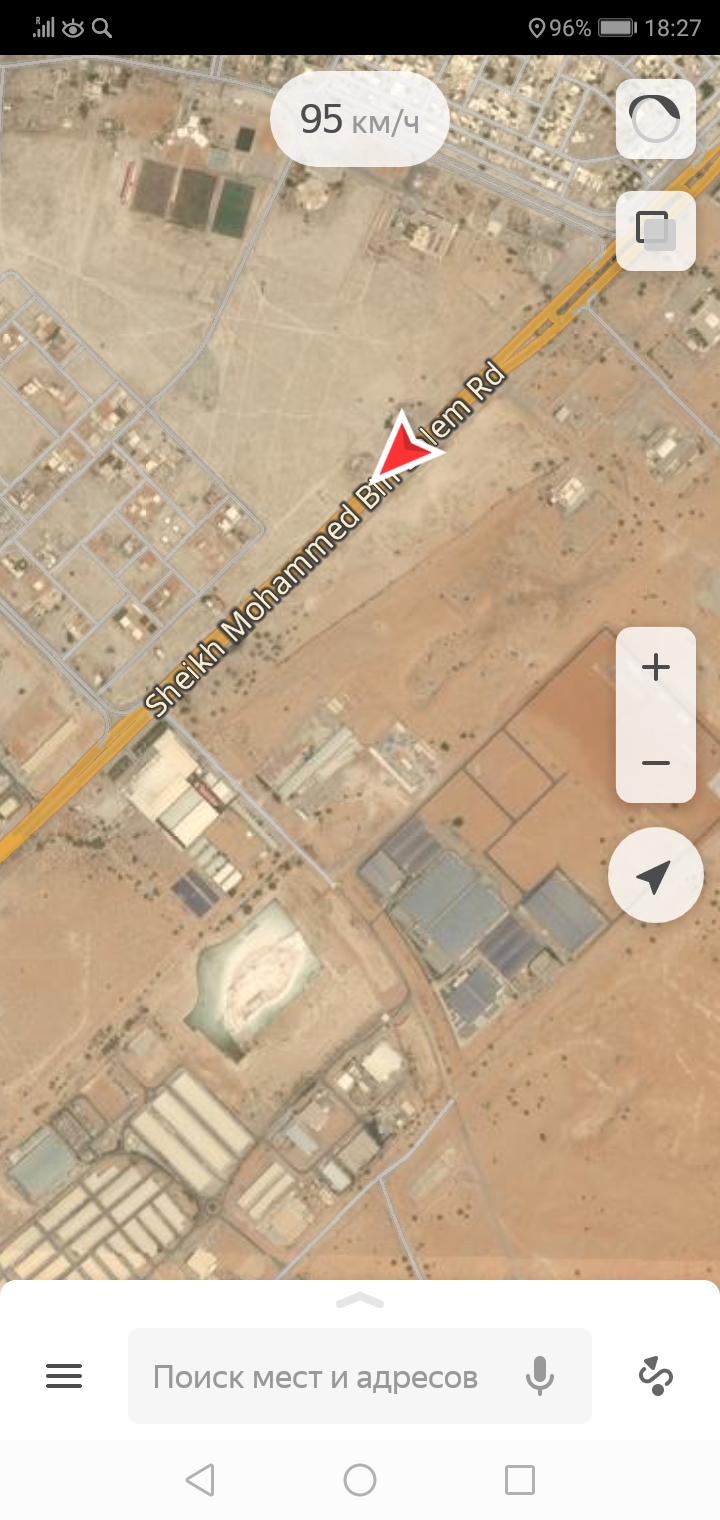Start voice search with the microphone
Image resolution: width=720 pixels, height=1520 pixels.
coord(540,1377)
